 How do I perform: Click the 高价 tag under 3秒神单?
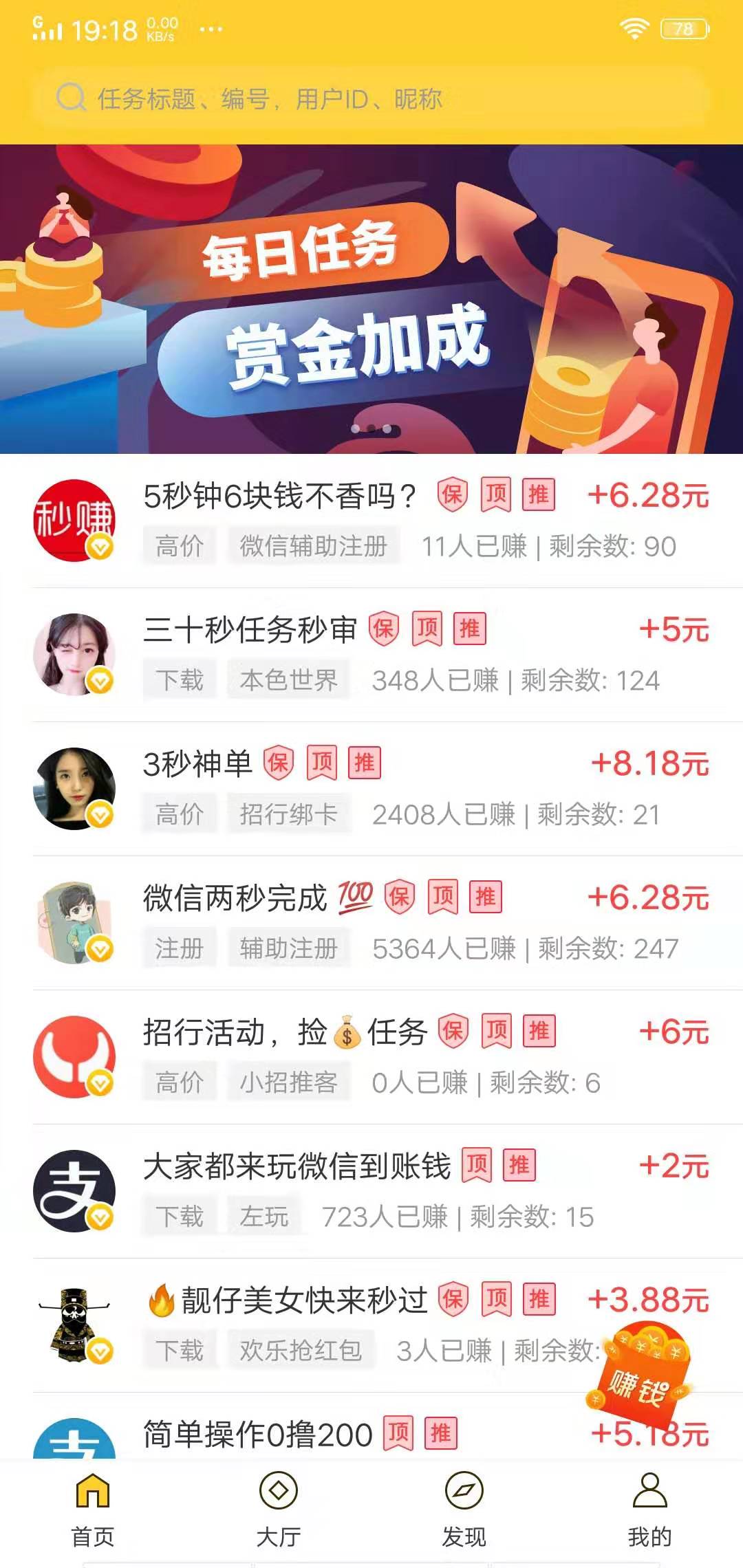(179, 813)
